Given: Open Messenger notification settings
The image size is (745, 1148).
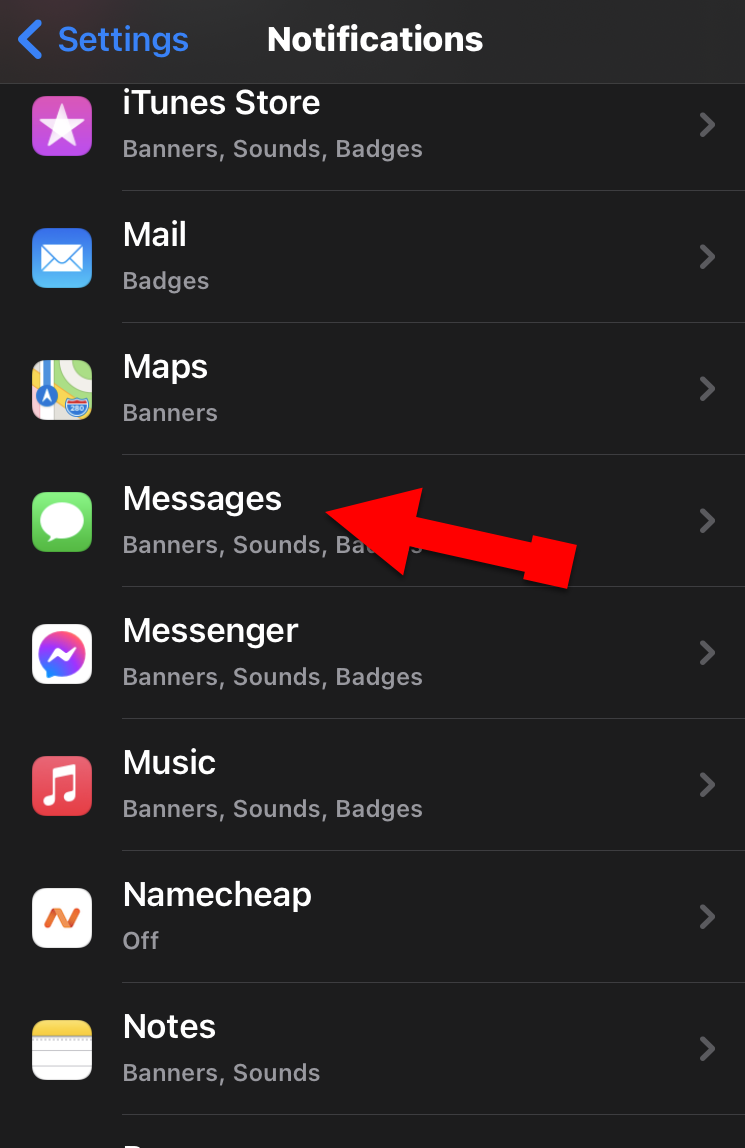Looking at the screenshot, I should (x=372, y=653).
